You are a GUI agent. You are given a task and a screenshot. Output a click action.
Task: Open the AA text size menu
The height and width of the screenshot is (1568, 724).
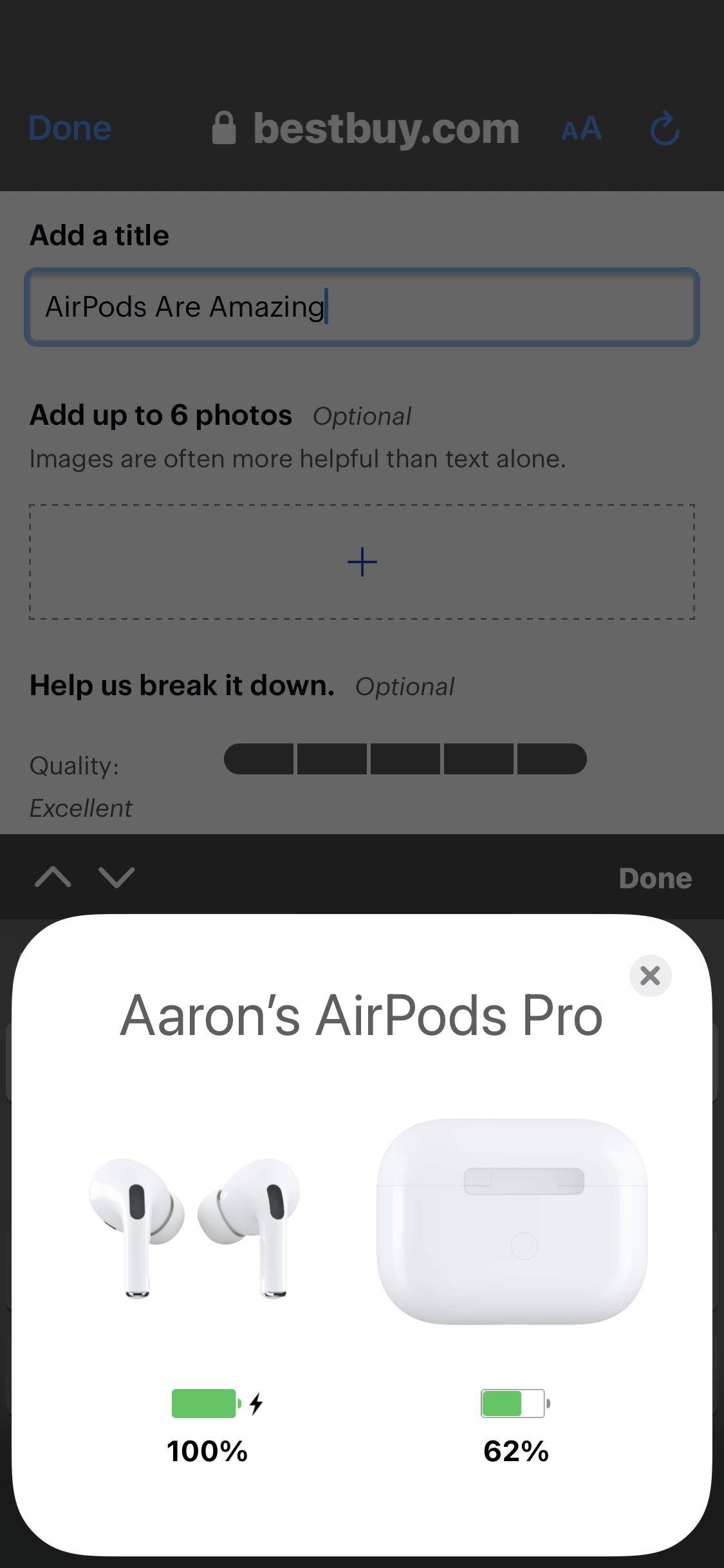point(581,129)
